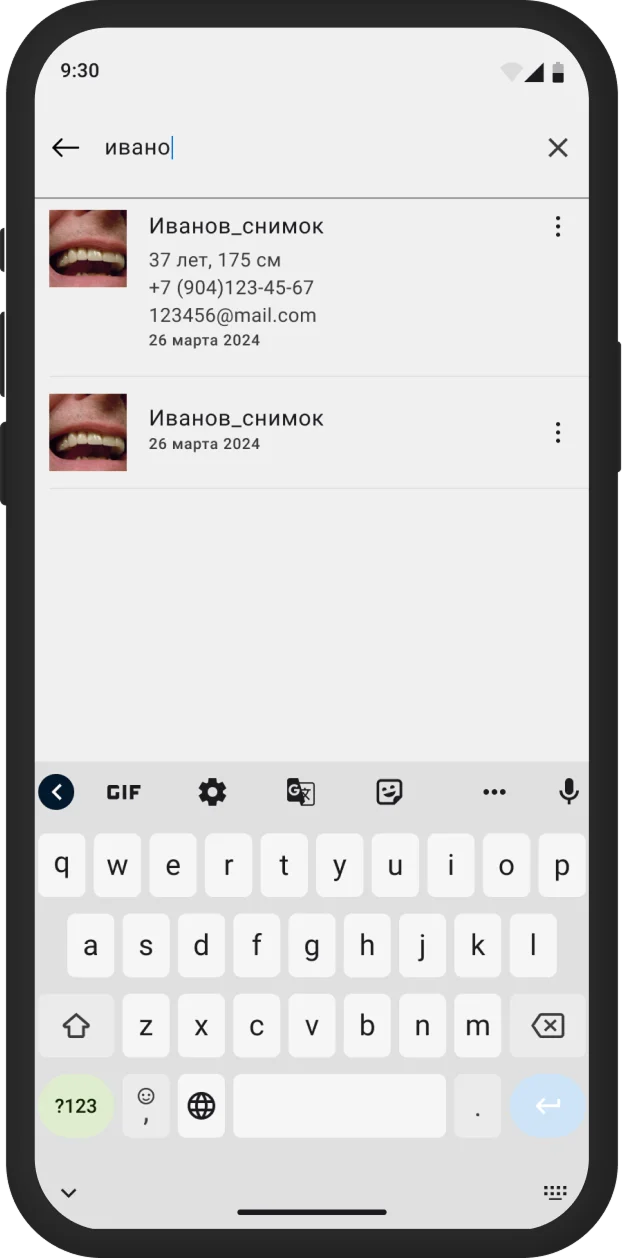
Task: Show more keyboard toolbar options
Action: [x=494, y=793]
